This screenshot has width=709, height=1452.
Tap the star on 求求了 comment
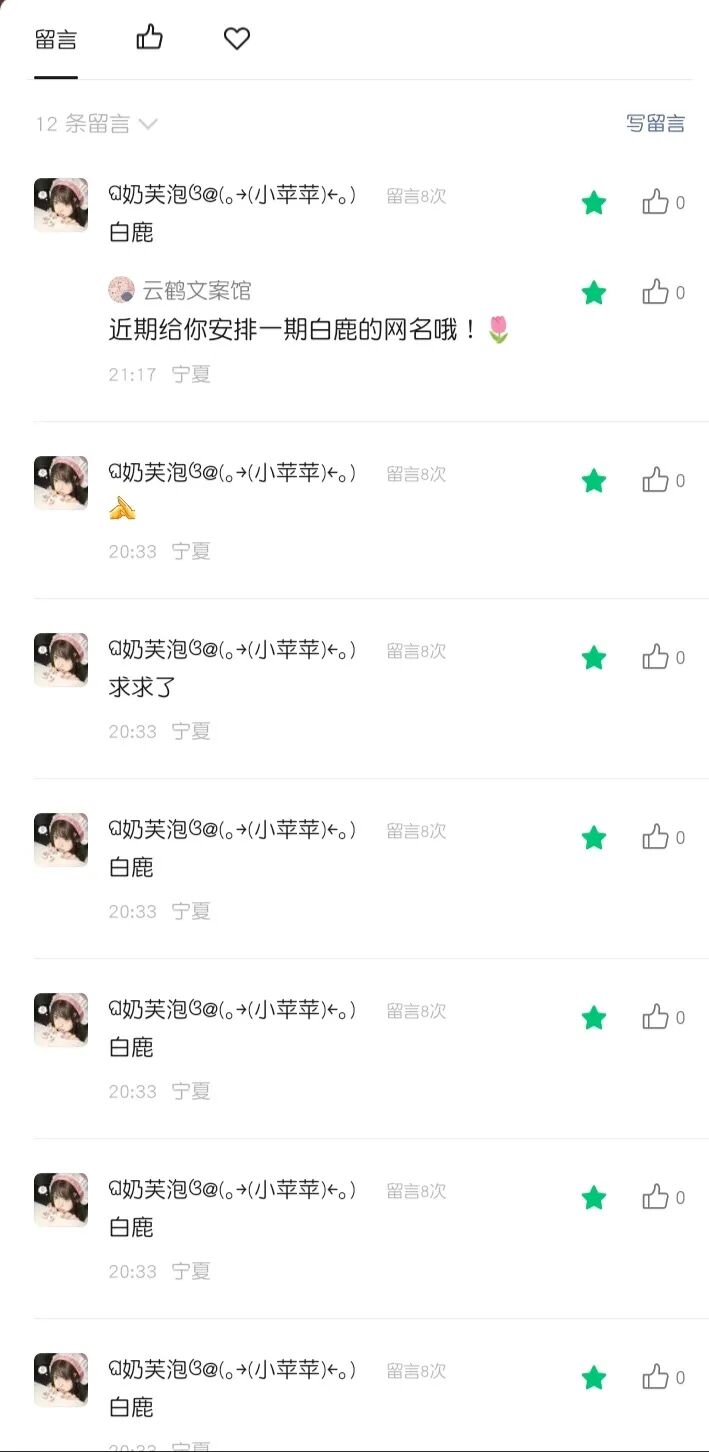click(x=594, y=657)
